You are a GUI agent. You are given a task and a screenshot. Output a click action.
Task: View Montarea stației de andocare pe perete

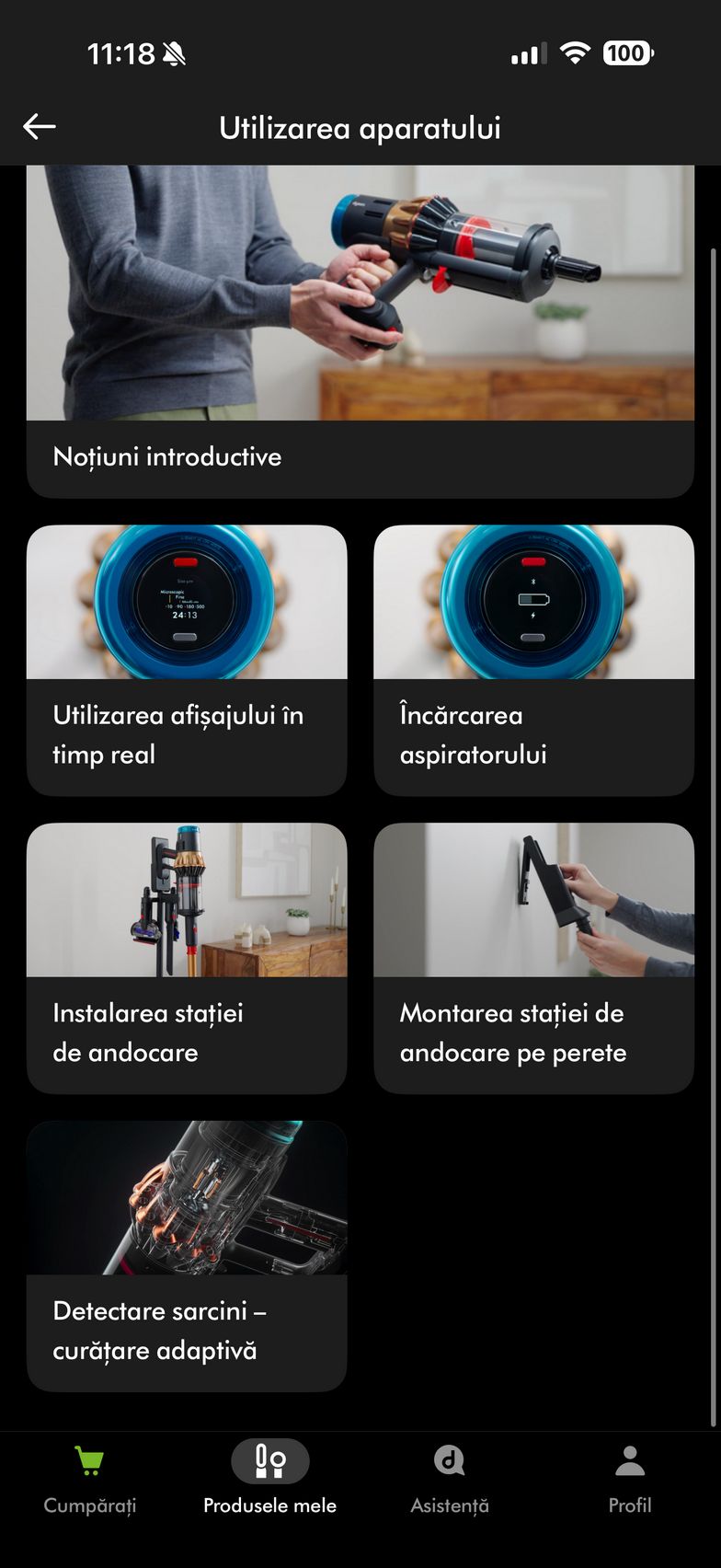click(533, 957)
